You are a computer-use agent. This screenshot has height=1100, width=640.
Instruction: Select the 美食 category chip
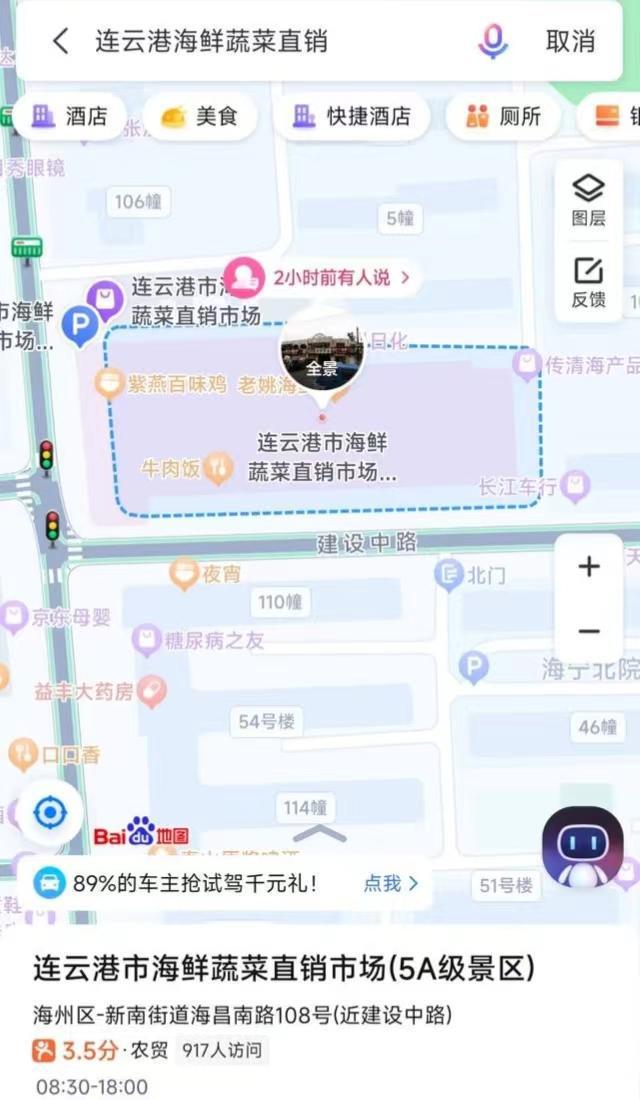[x=199, y=117]
